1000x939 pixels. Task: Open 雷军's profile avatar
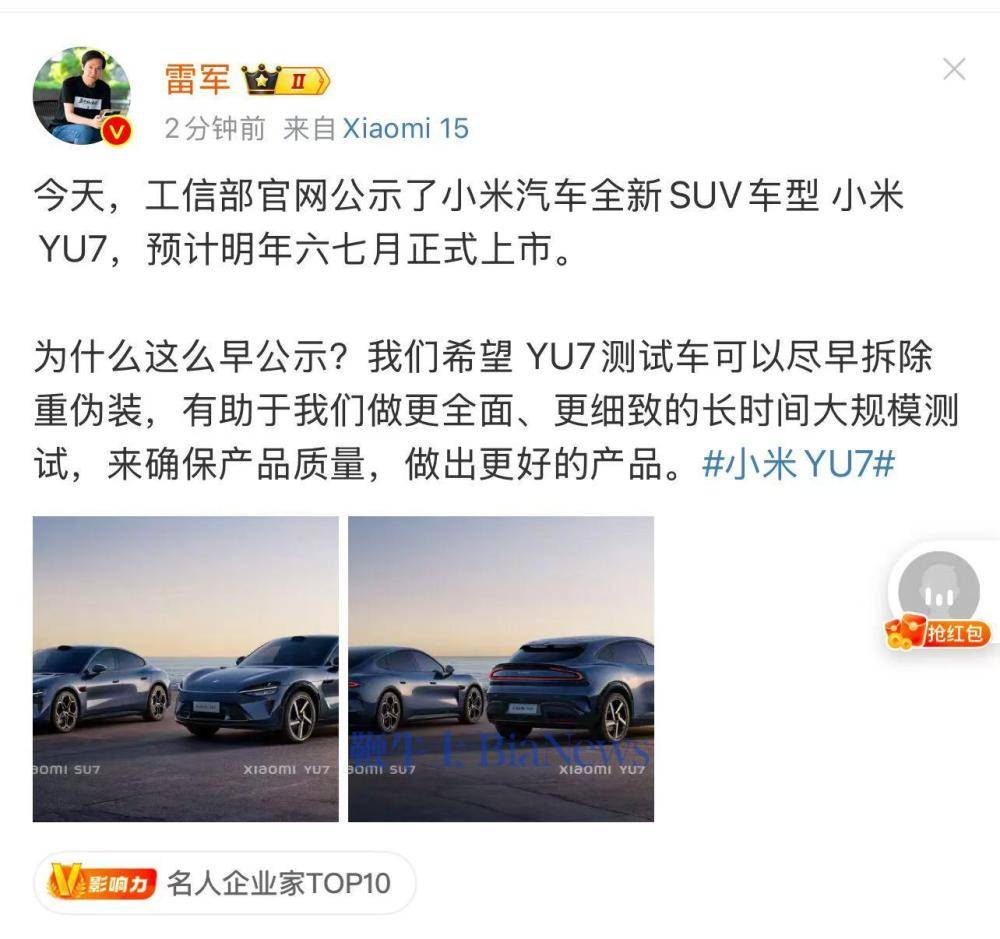click(x=81, y=95)
